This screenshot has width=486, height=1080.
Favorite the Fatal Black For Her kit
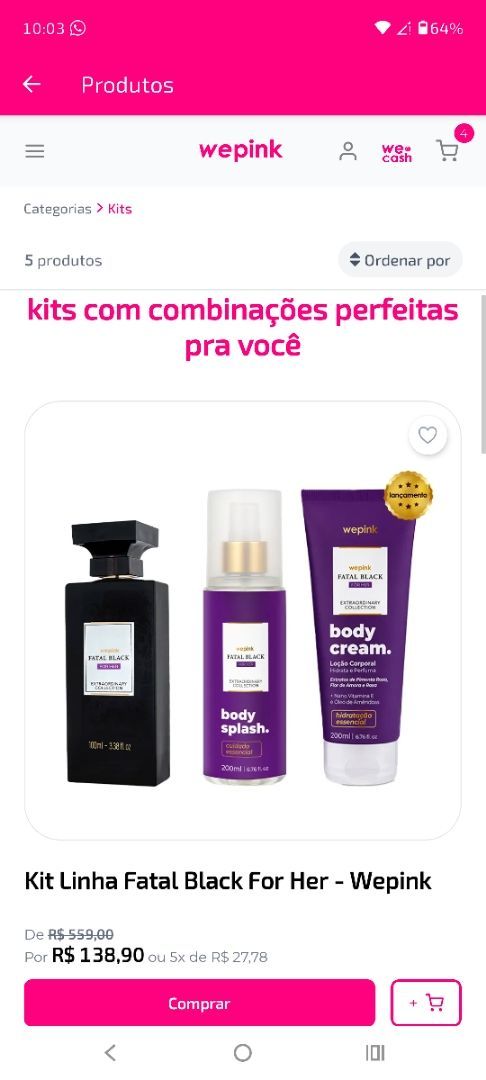point(427,435)
